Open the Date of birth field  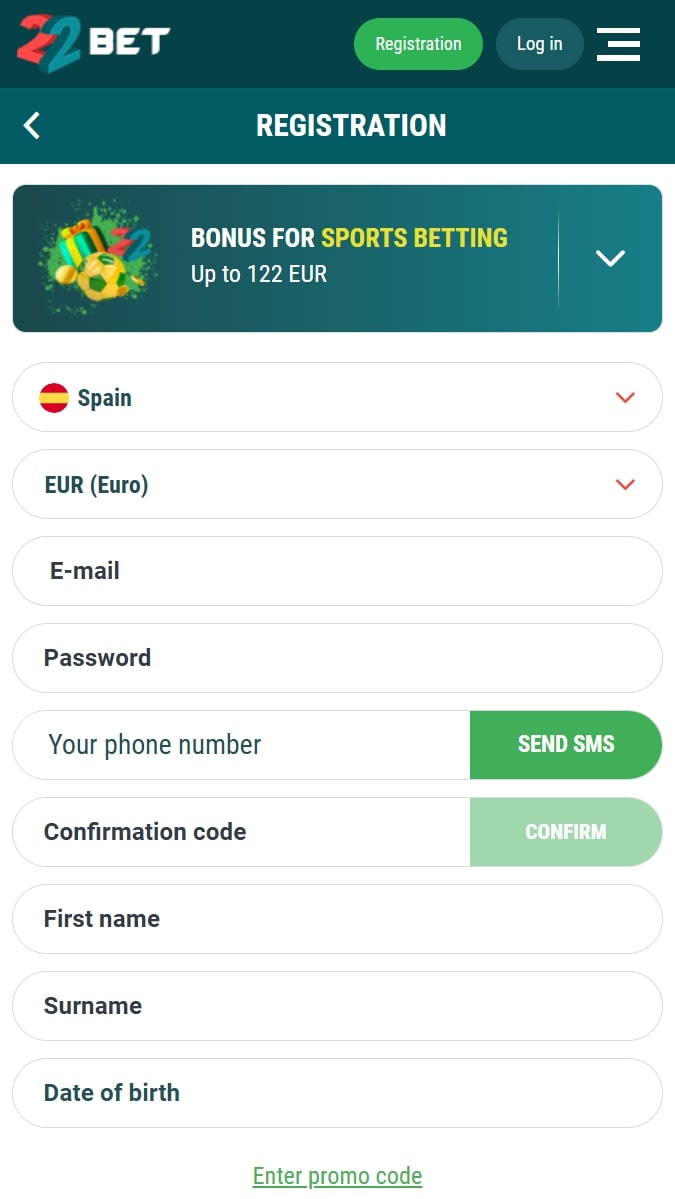(337, 1093)
